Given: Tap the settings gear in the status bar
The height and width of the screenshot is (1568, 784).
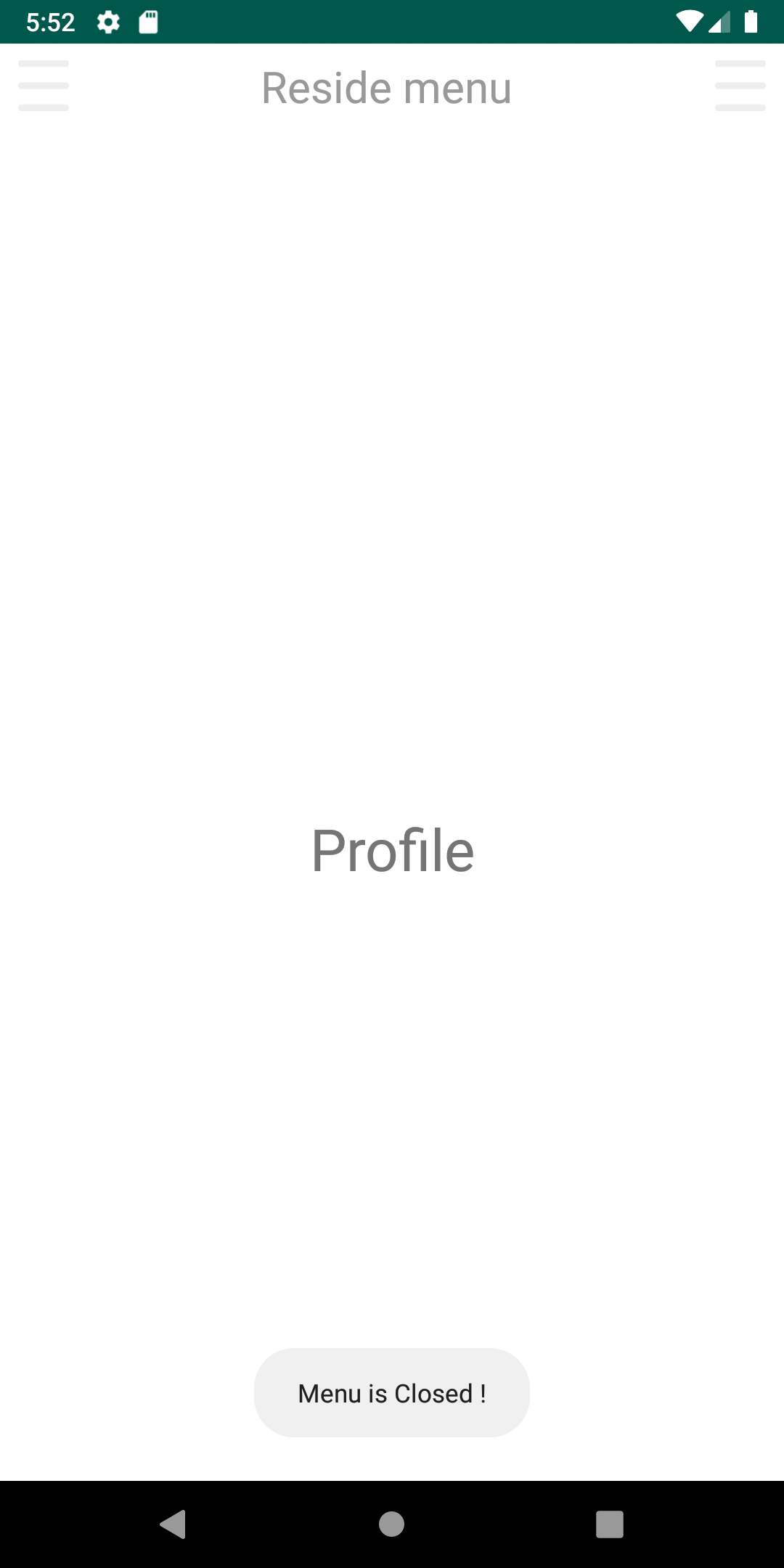Looking at the screenshot, I should pyautogui.click(x=107, y=22).
